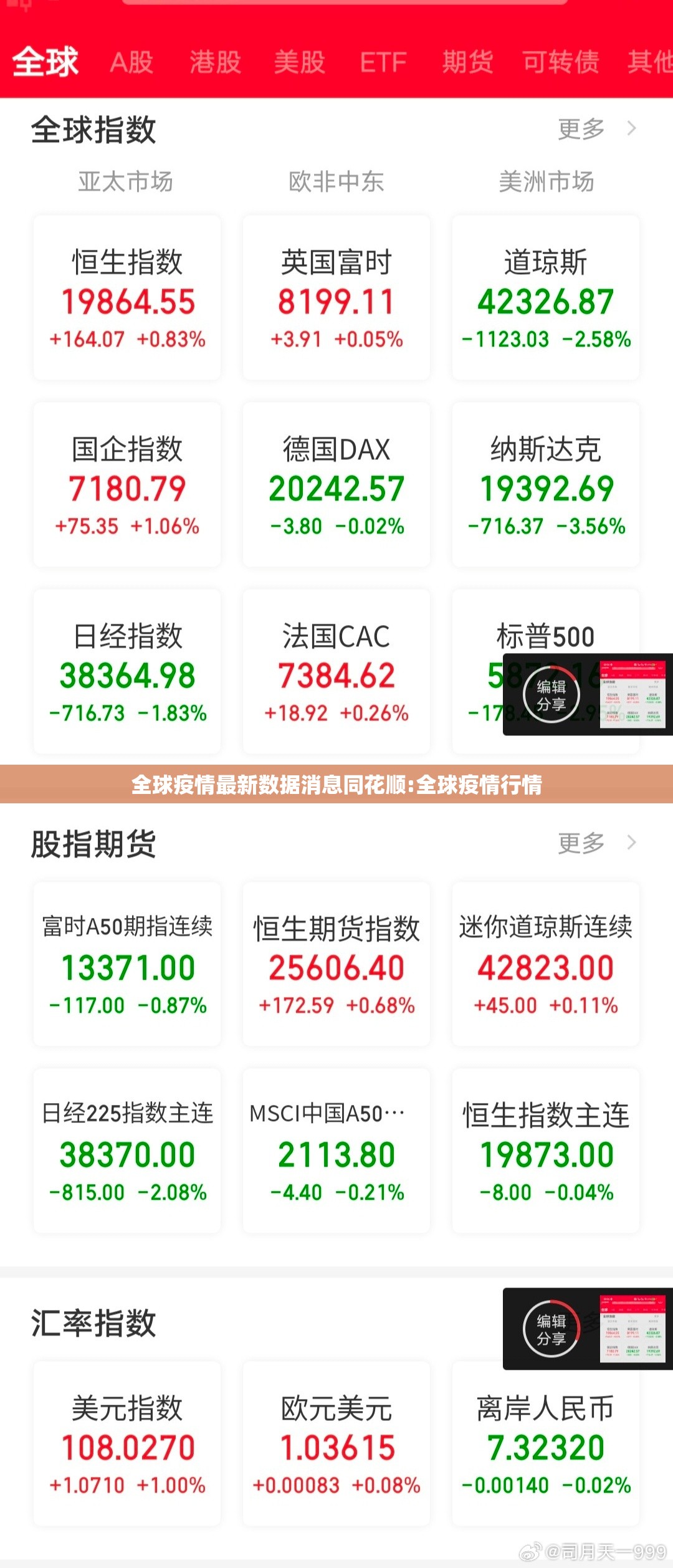The width and height of the screenshot is (673, 1568).
Task: Open the 纳斯达克 card
Action: 546,485
